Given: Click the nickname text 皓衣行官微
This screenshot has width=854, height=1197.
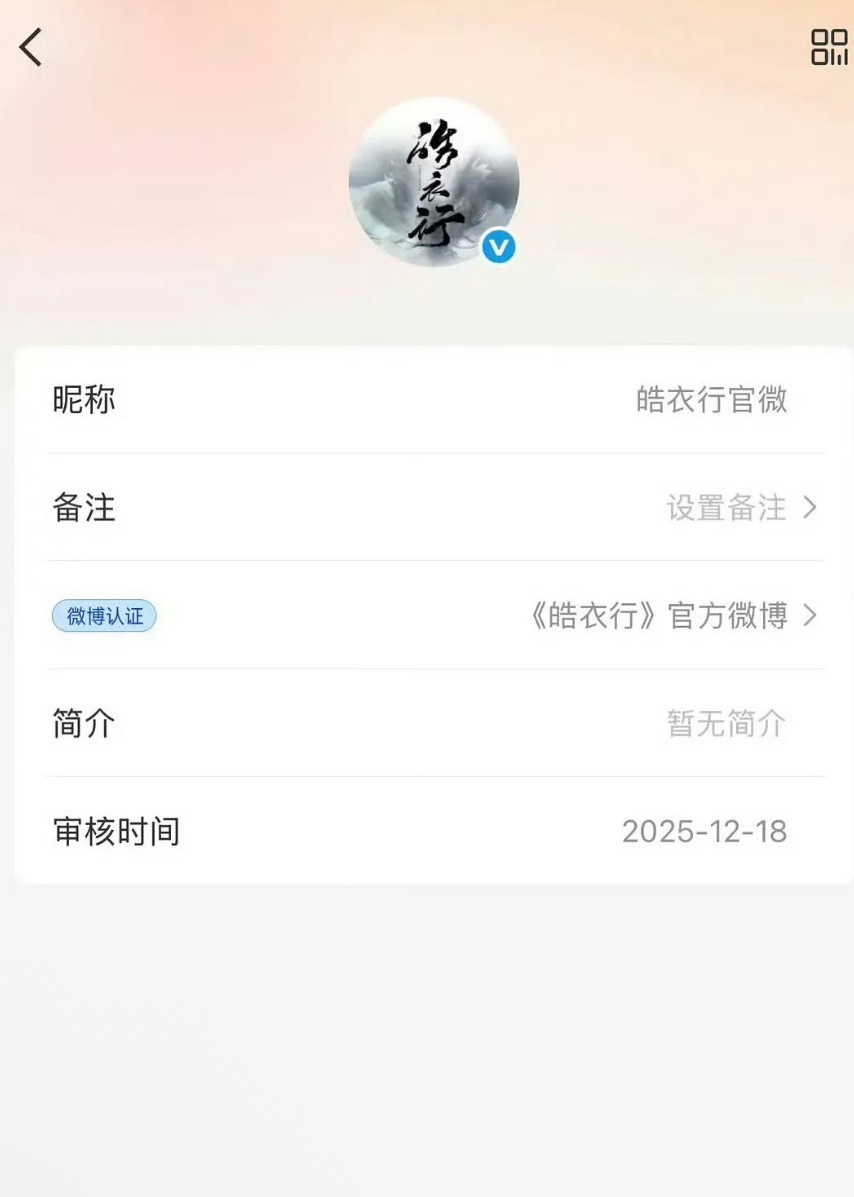Looking at the screenshot, I should point(714,400).
